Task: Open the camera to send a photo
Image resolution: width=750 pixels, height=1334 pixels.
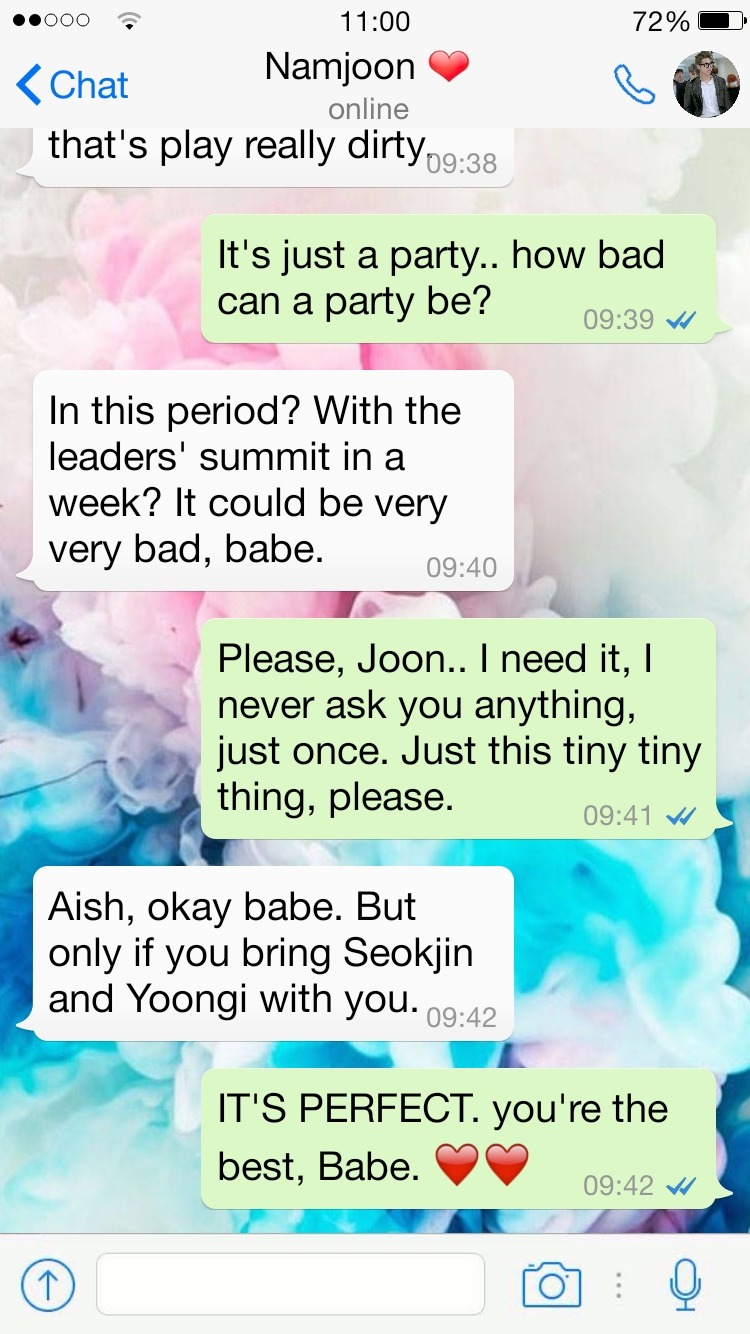Action: 551,1284
